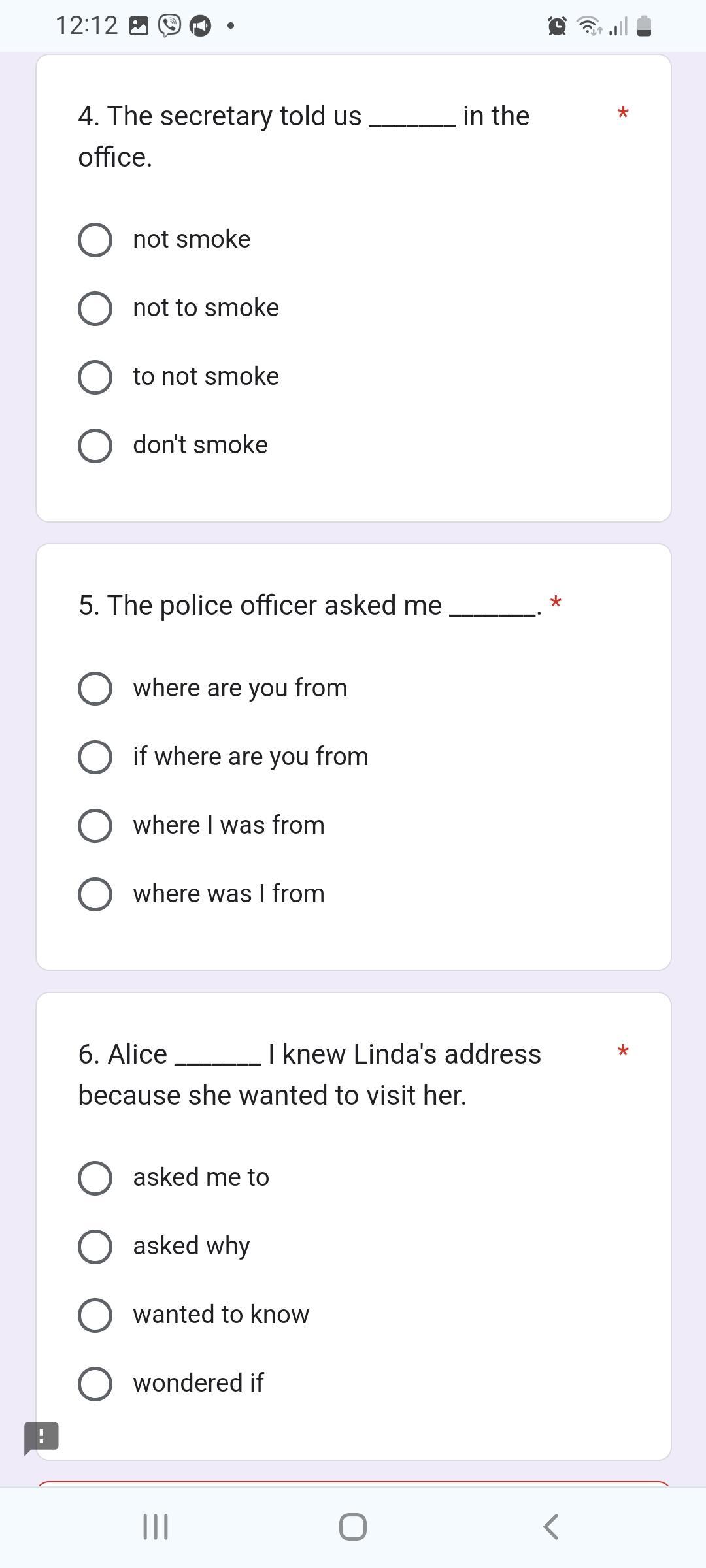706x1568 pixels.
Task: Open recent apps from the navigation bar
Action: point(156,1527)
